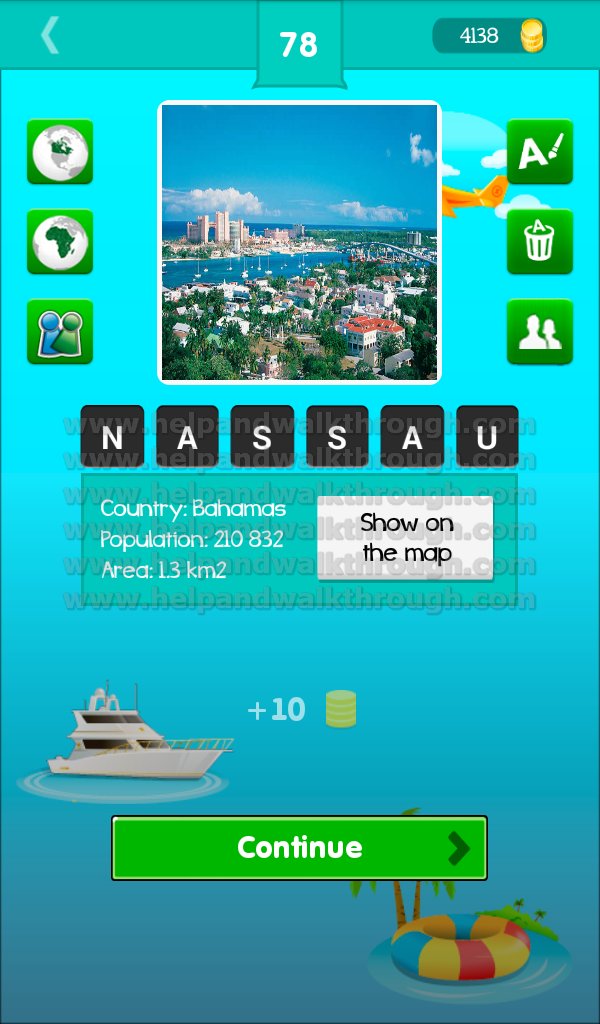
Task: Open the coin balance 4138
Action: point(490,35)
